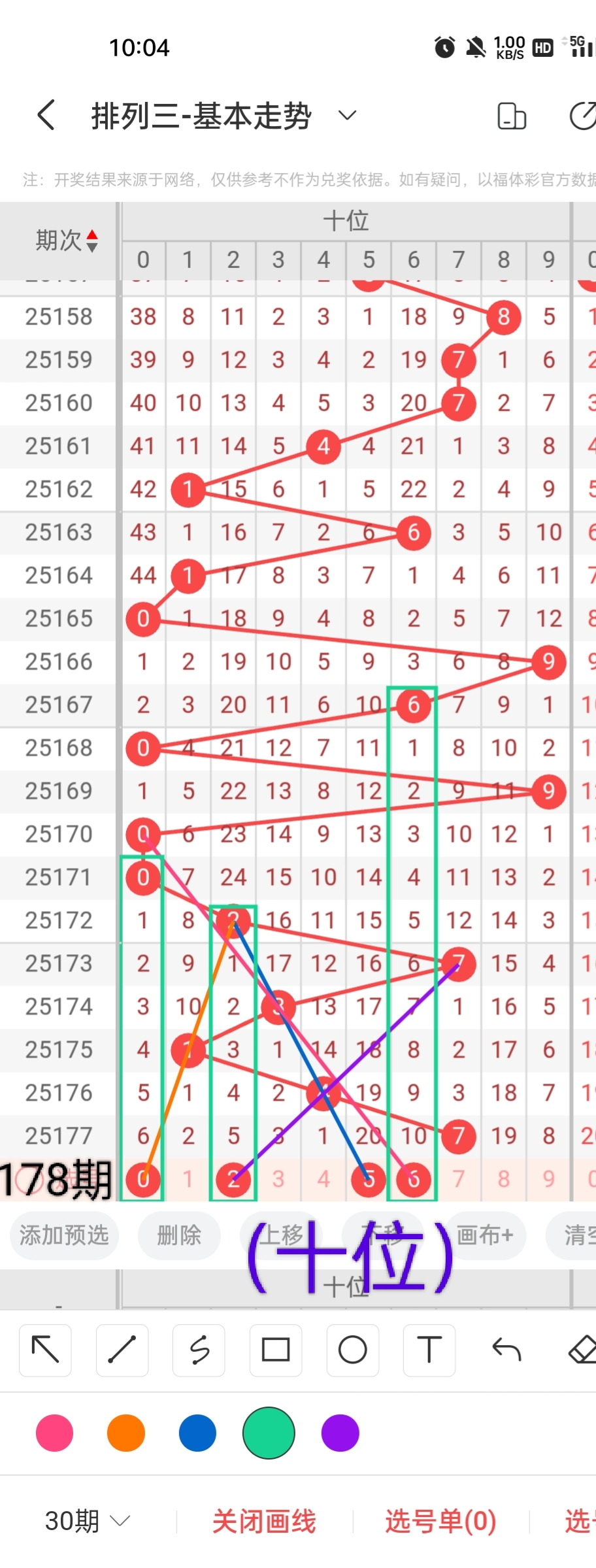The width and height of the screenshot is (596, 1568).
Task: Tap 画布+ to enlarge the canvas
Action: 485,1235
